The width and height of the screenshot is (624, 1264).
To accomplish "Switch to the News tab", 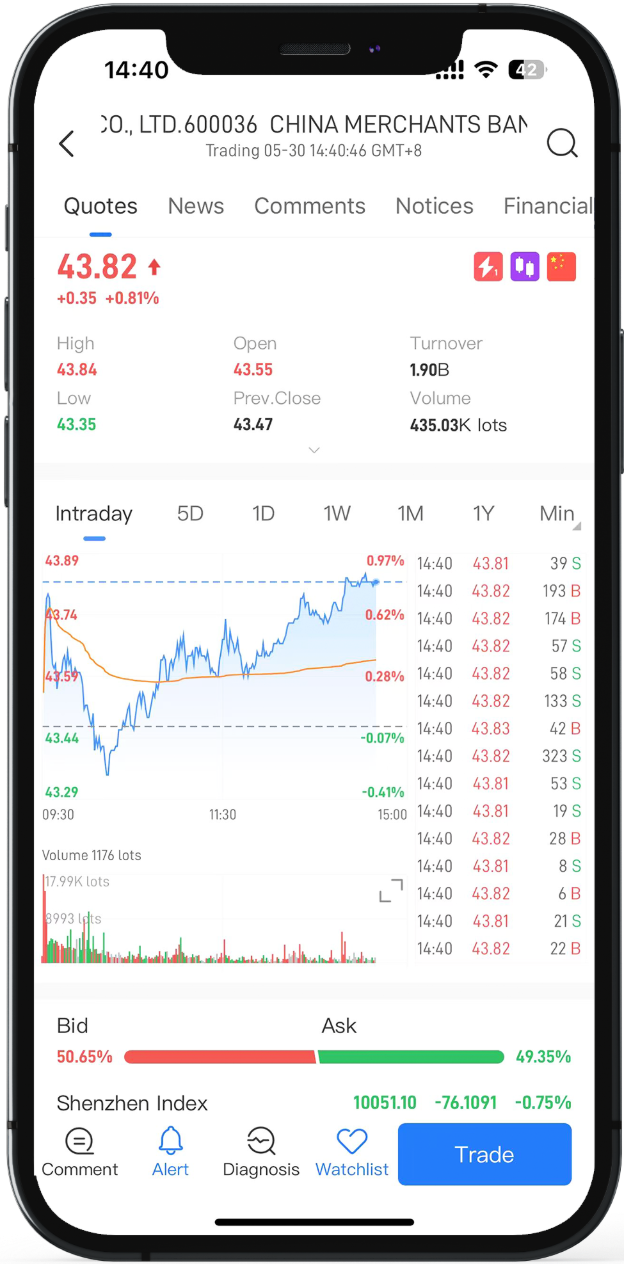I will 196,206.
